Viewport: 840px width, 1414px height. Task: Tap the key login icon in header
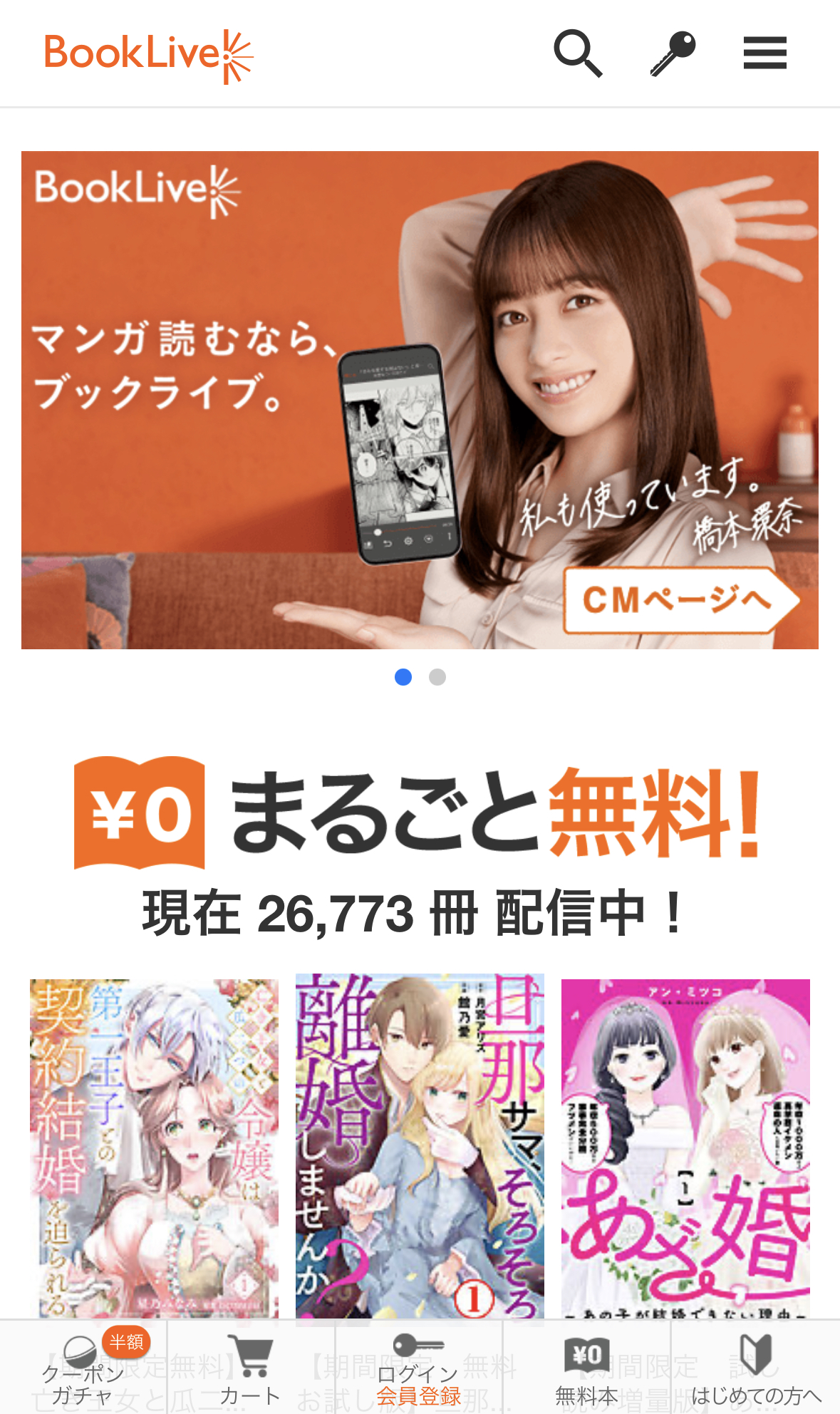[673, 53]
